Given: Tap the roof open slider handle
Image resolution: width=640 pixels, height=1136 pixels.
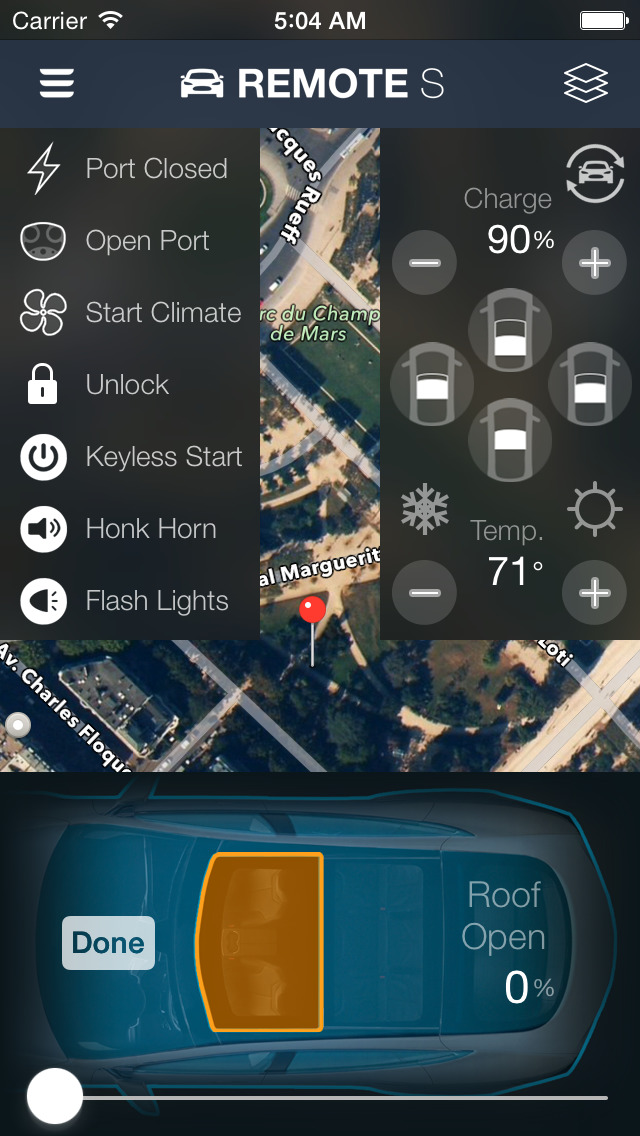Looking at the screenshot, I should point(55,1096).
